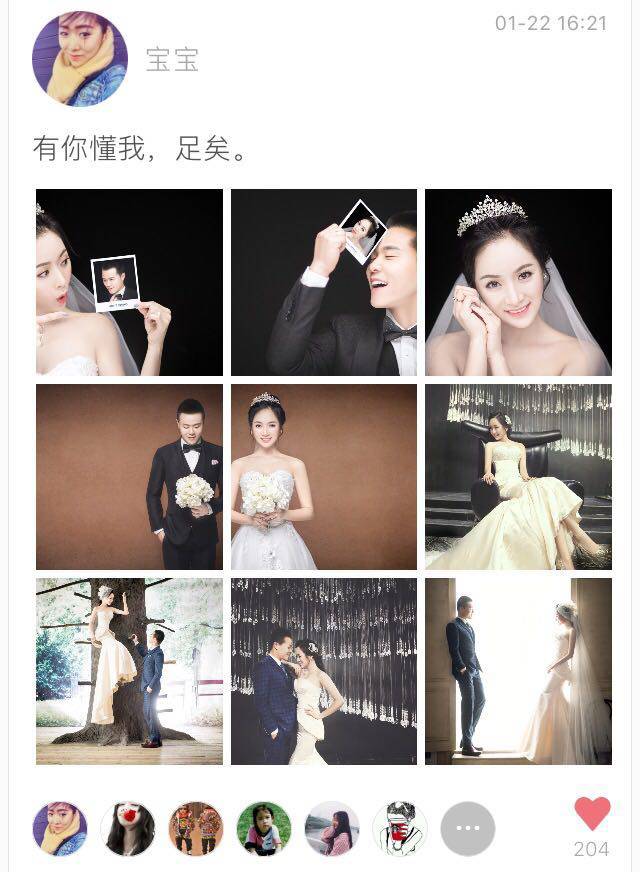
Task: View bride with bouquet on brown backdrop
Action: coord(323,477)
